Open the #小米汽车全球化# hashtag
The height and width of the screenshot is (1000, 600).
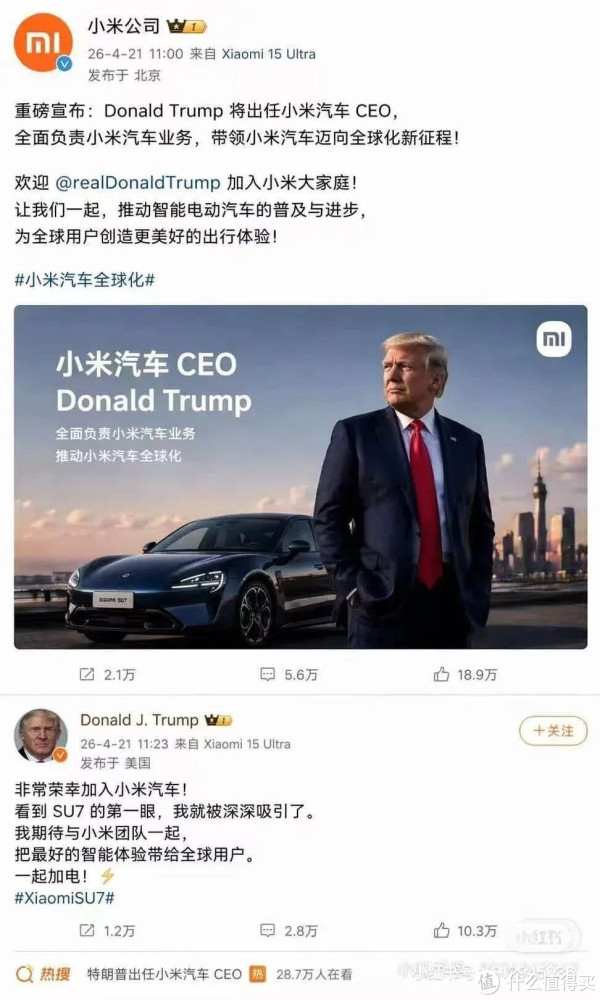[x=85, y=279]
